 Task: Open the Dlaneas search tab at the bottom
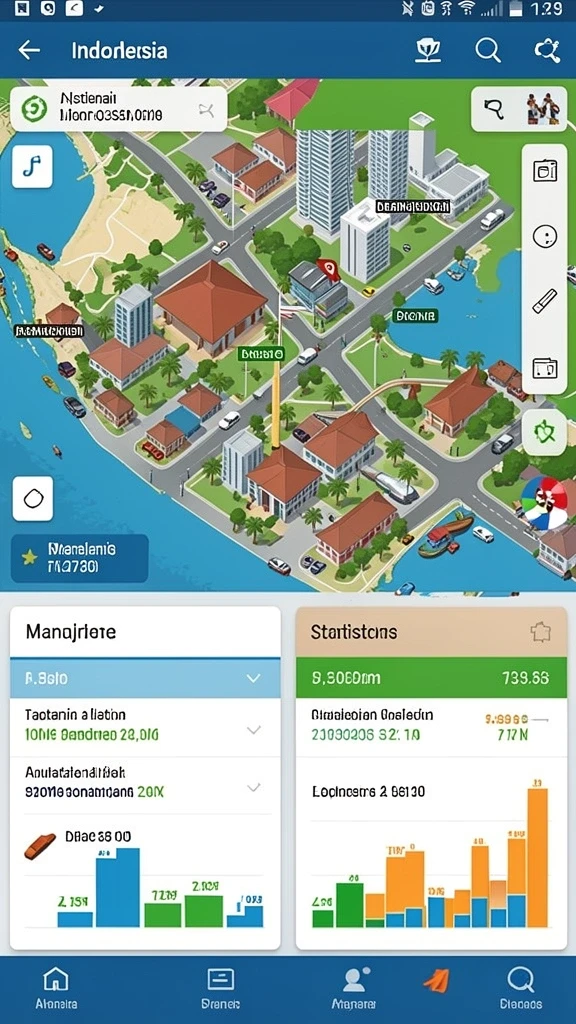click(x=520, y=989)
